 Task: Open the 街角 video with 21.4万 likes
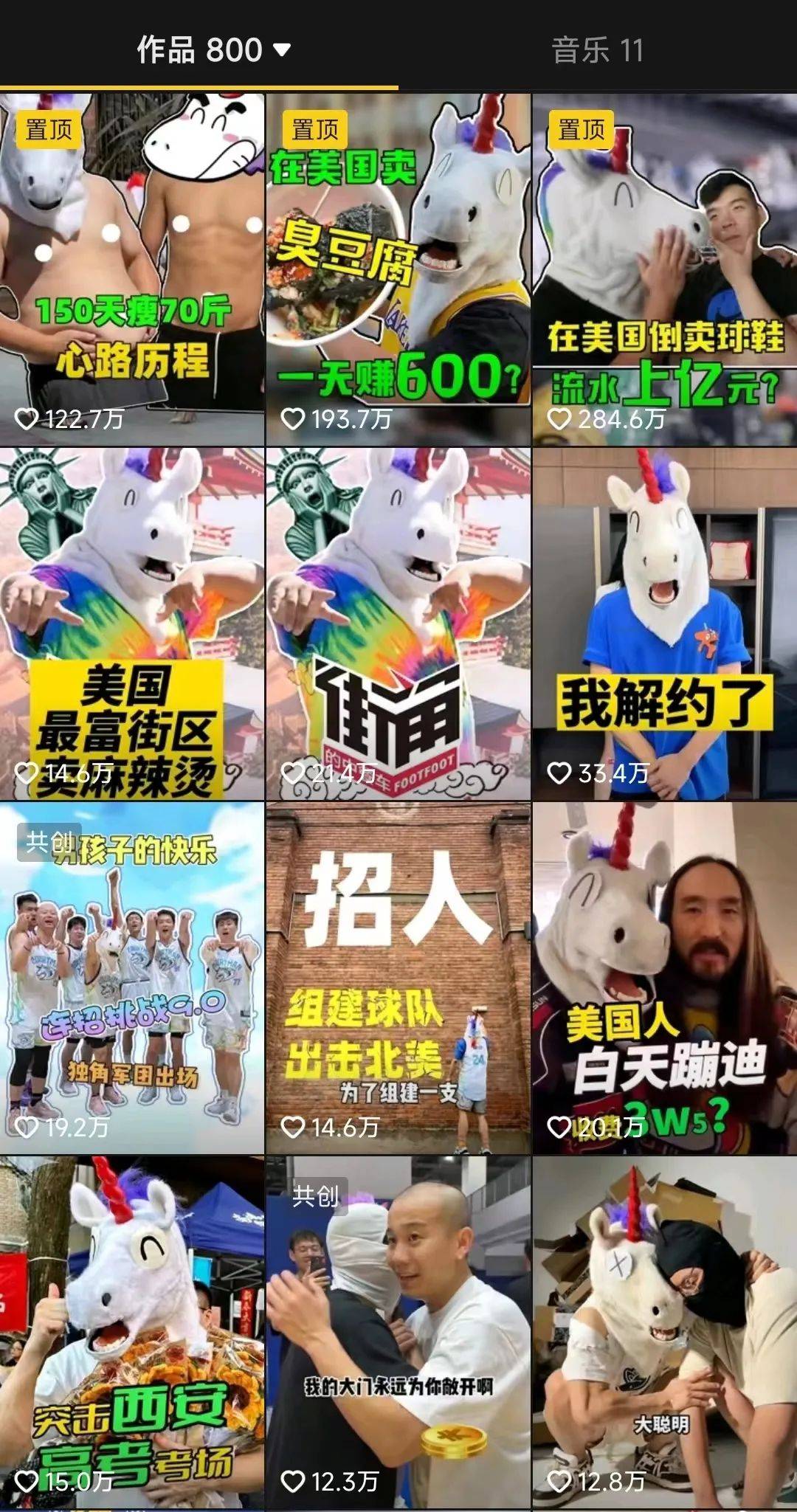click(x=398, y=624)
